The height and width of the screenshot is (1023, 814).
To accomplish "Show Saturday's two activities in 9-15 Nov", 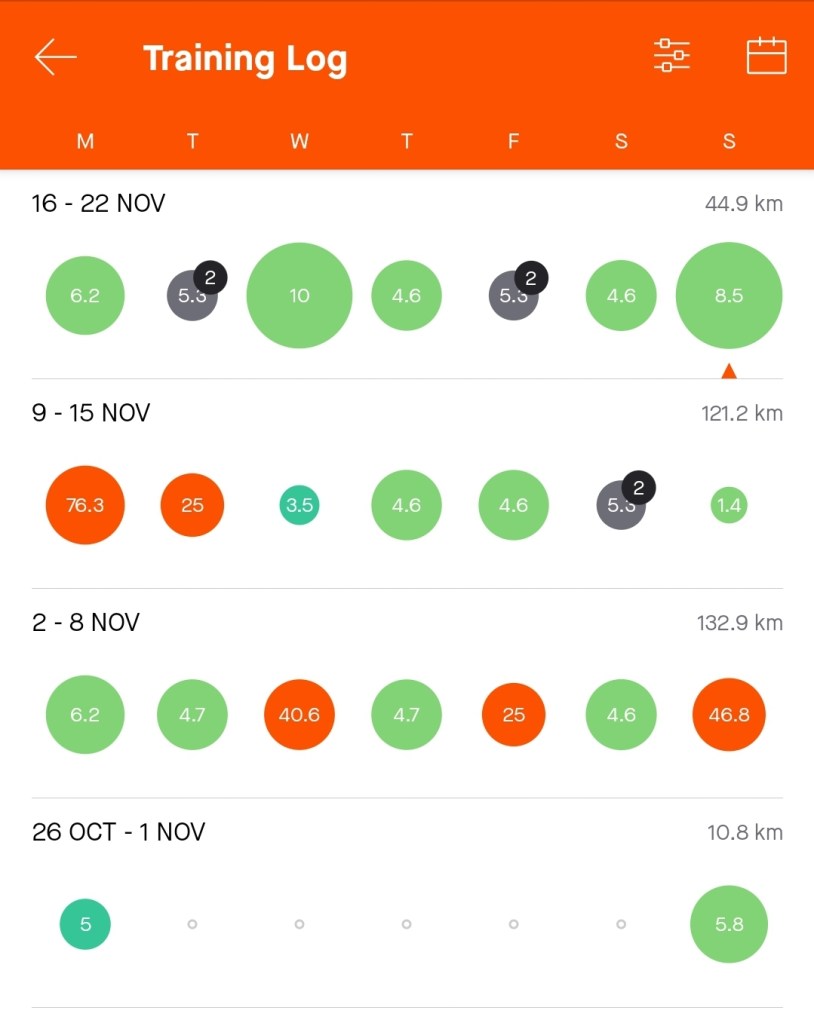I will point(620,505).
